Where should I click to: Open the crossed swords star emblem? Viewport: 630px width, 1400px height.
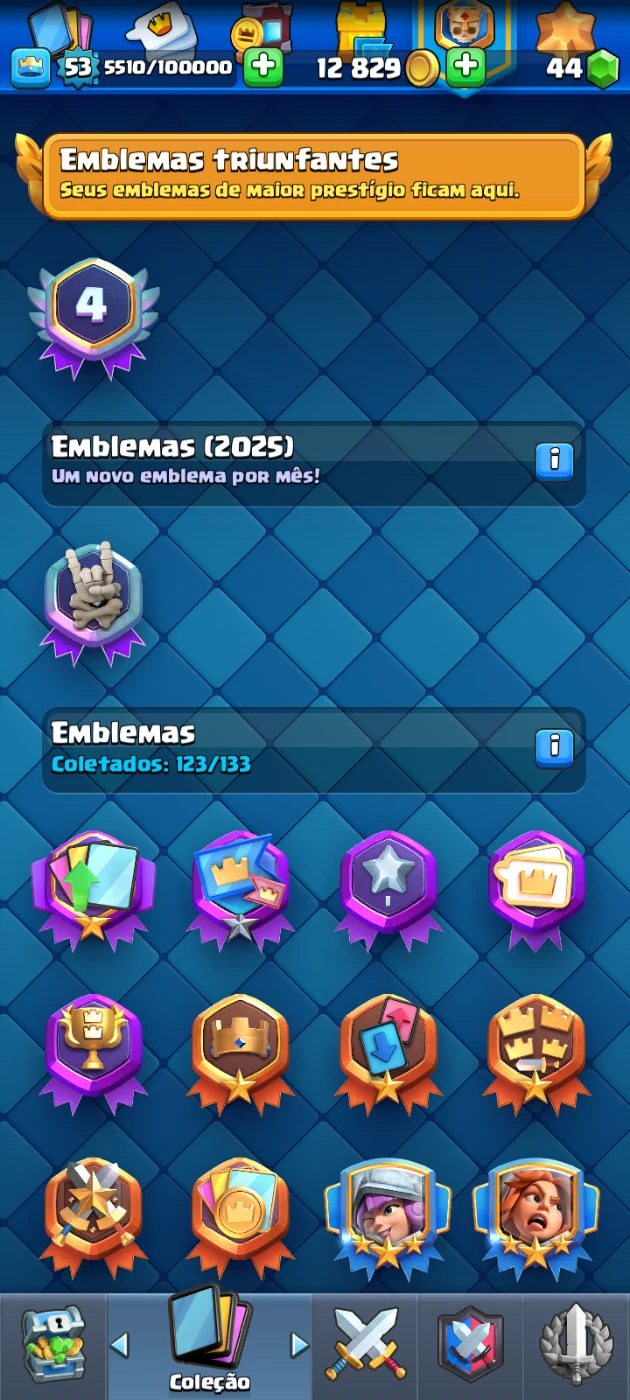point(92,1212)
